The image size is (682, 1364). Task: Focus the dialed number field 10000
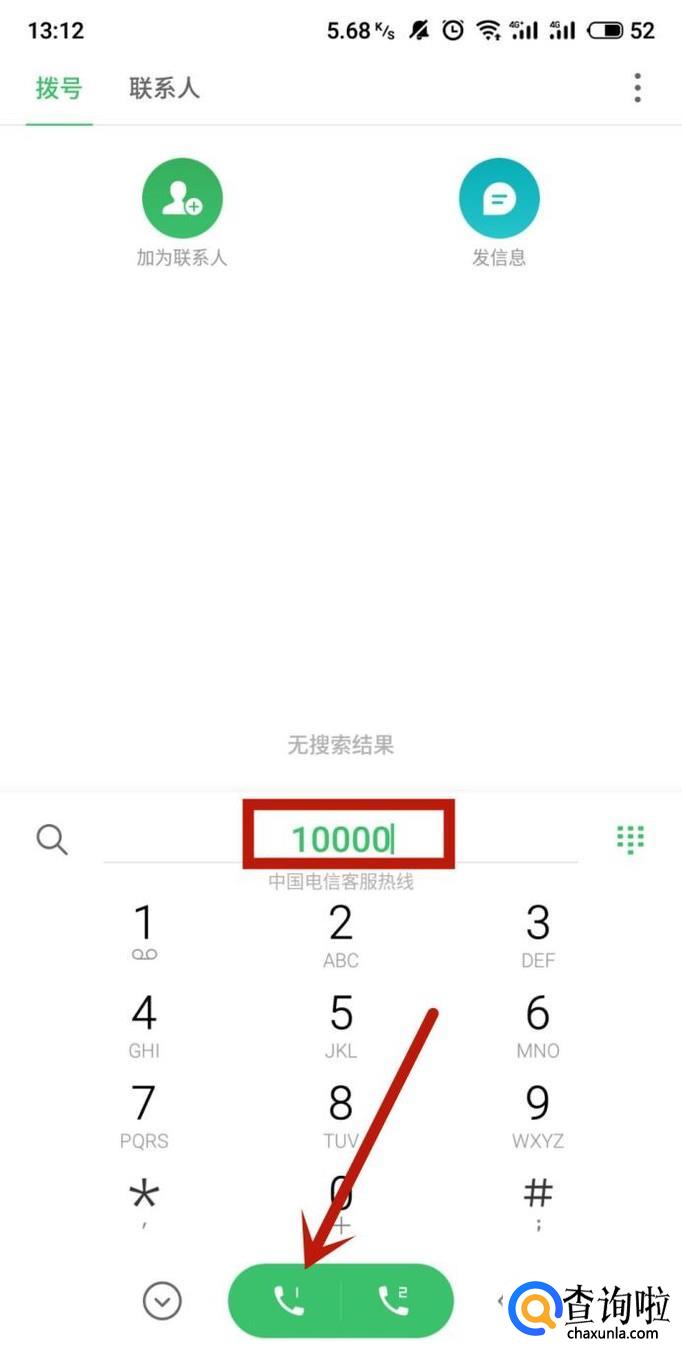click(x=340, y=839)
